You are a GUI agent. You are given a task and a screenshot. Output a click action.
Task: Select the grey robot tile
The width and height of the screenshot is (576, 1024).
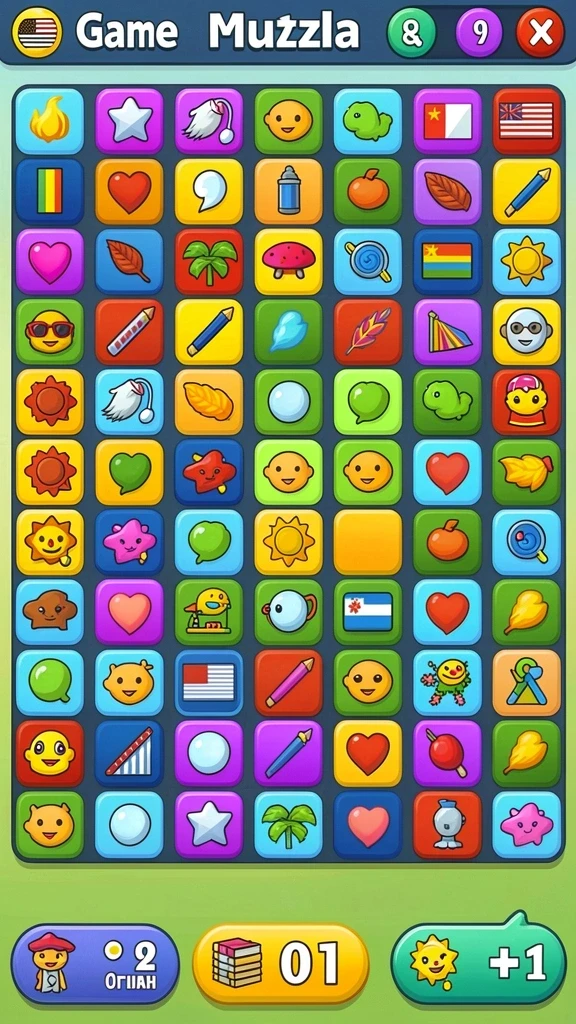[447, 824]
